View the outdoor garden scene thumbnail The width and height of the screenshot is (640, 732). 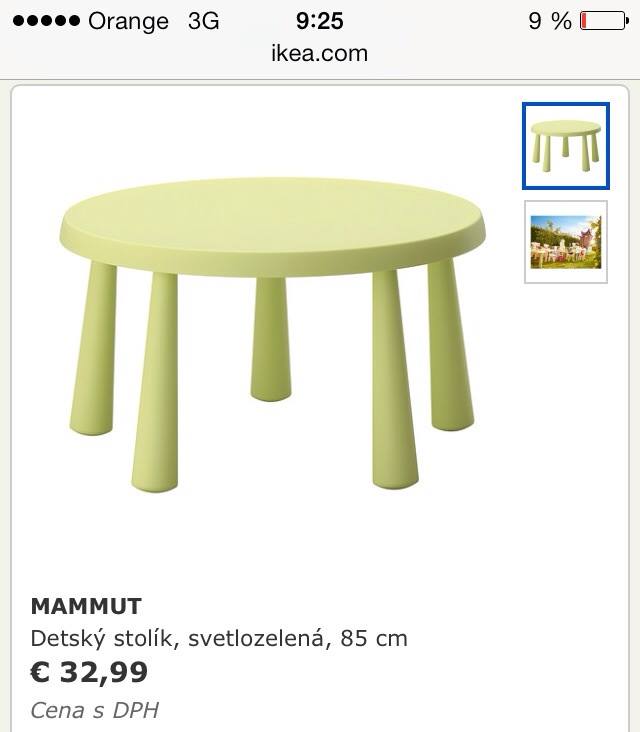tap(565, 242)
